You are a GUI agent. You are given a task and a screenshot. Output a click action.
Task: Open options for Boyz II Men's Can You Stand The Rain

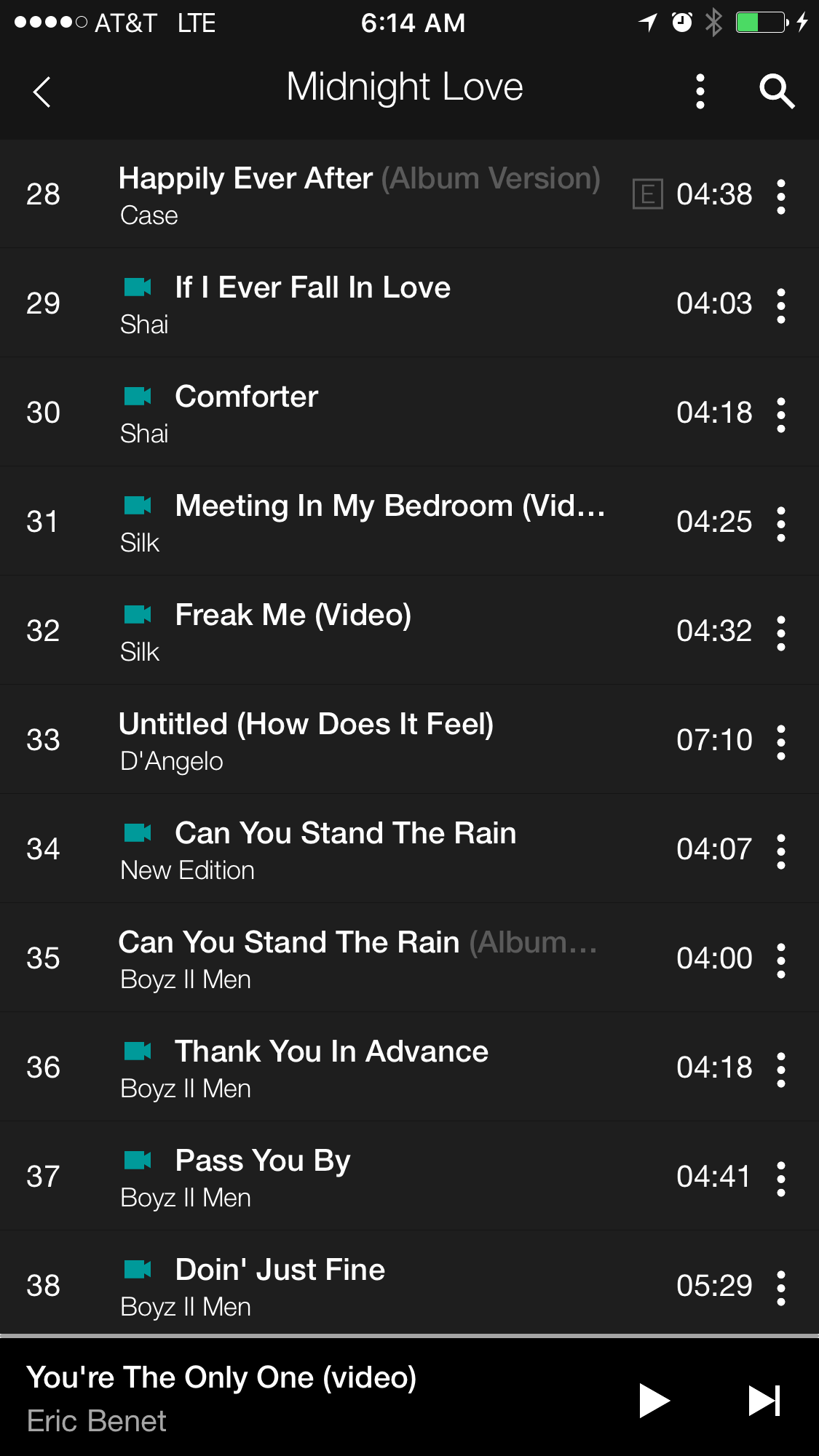point(780,960)
